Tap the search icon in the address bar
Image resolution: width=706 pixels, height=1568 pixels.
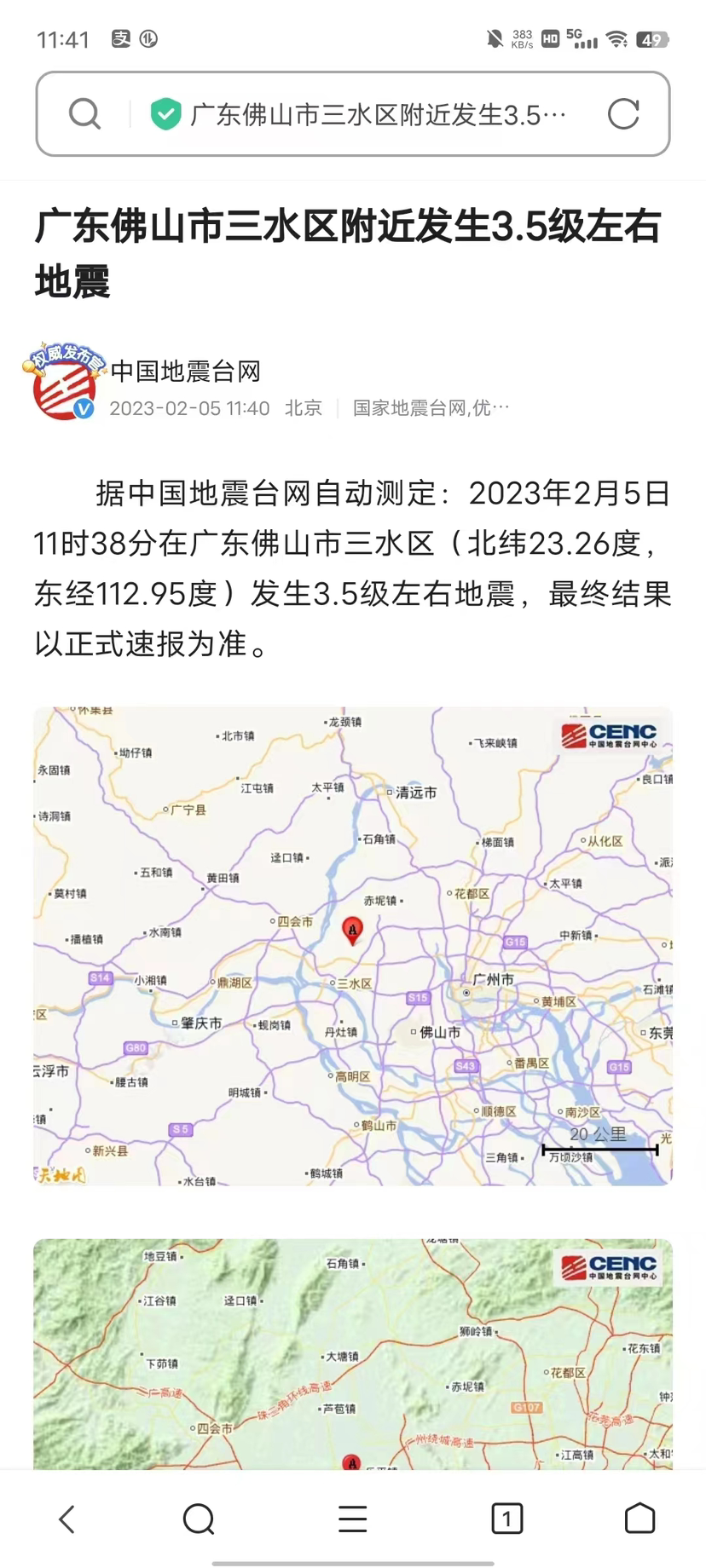point(84,113)
